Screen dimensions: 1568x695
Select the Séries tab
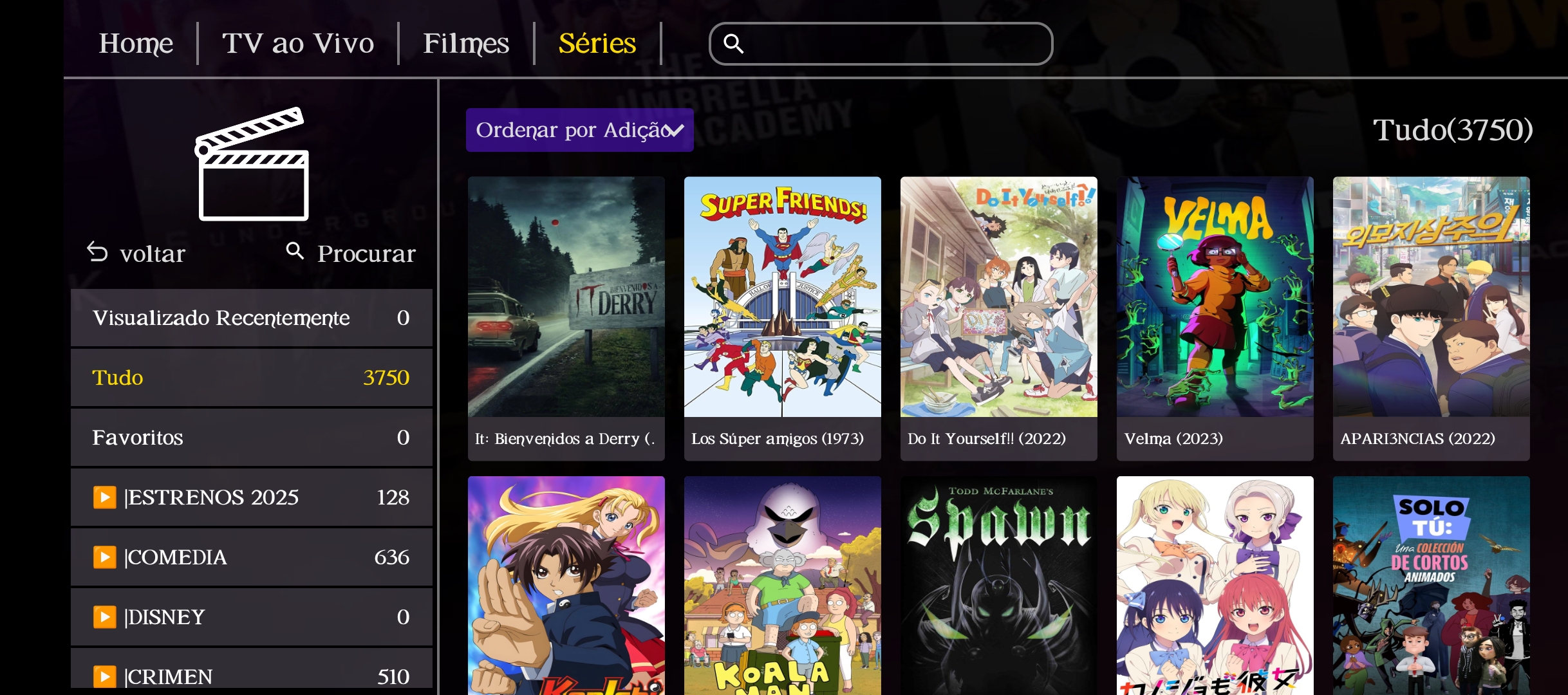597,43
